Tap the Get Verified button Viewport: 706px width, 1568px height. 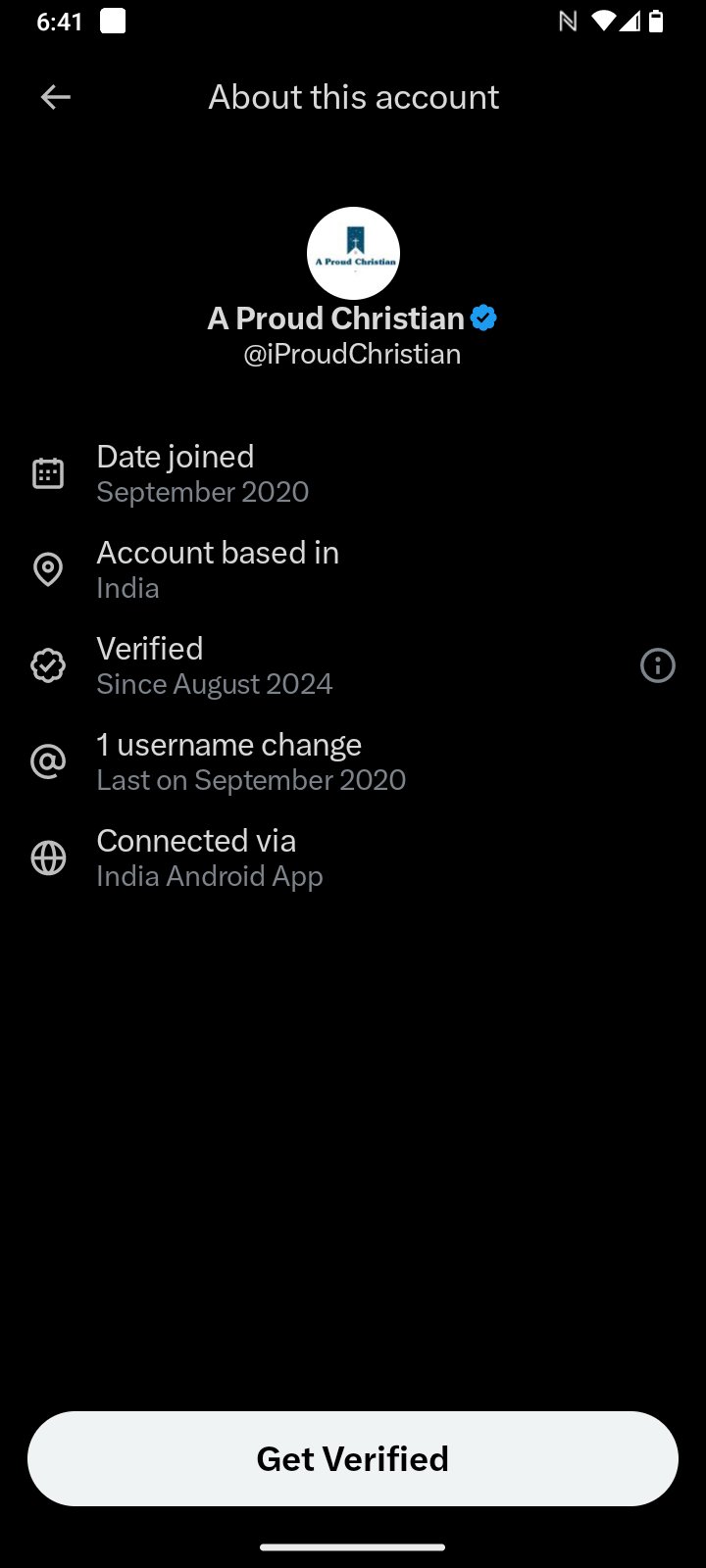tap(353, 1458)
